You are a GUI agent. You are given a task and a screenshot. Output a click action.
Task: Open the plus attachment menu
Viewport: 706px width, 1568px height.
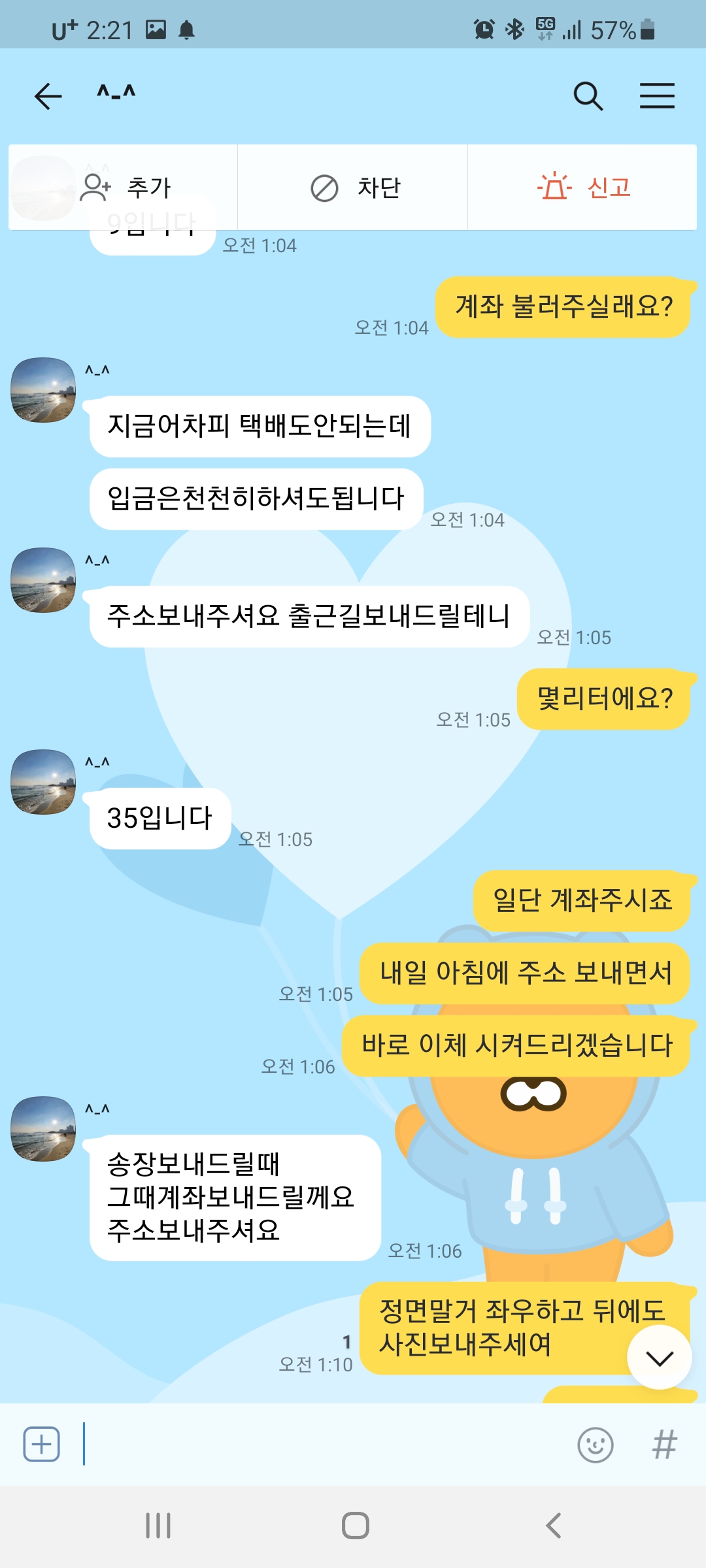point(42,1445)
